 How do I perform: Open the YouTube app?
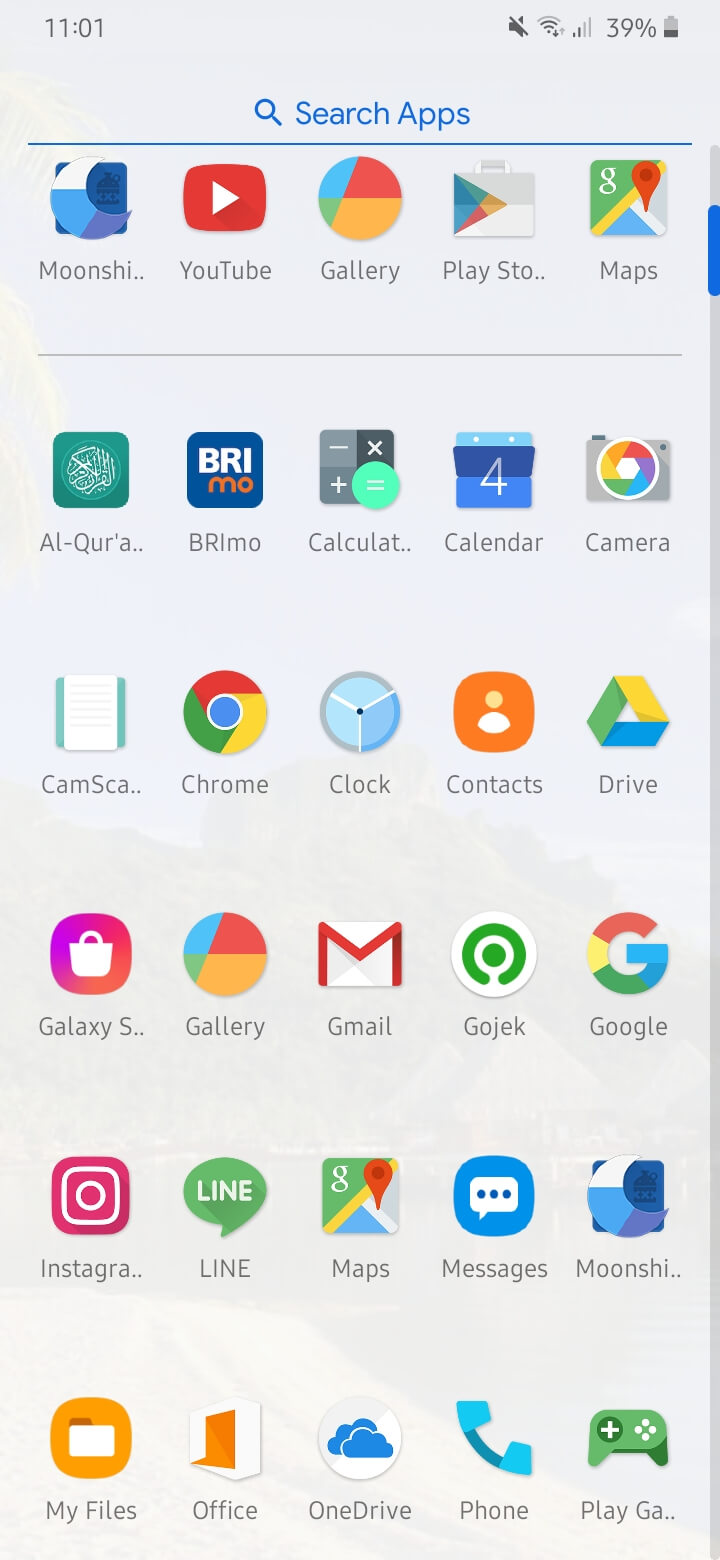(x=225, y=198)
